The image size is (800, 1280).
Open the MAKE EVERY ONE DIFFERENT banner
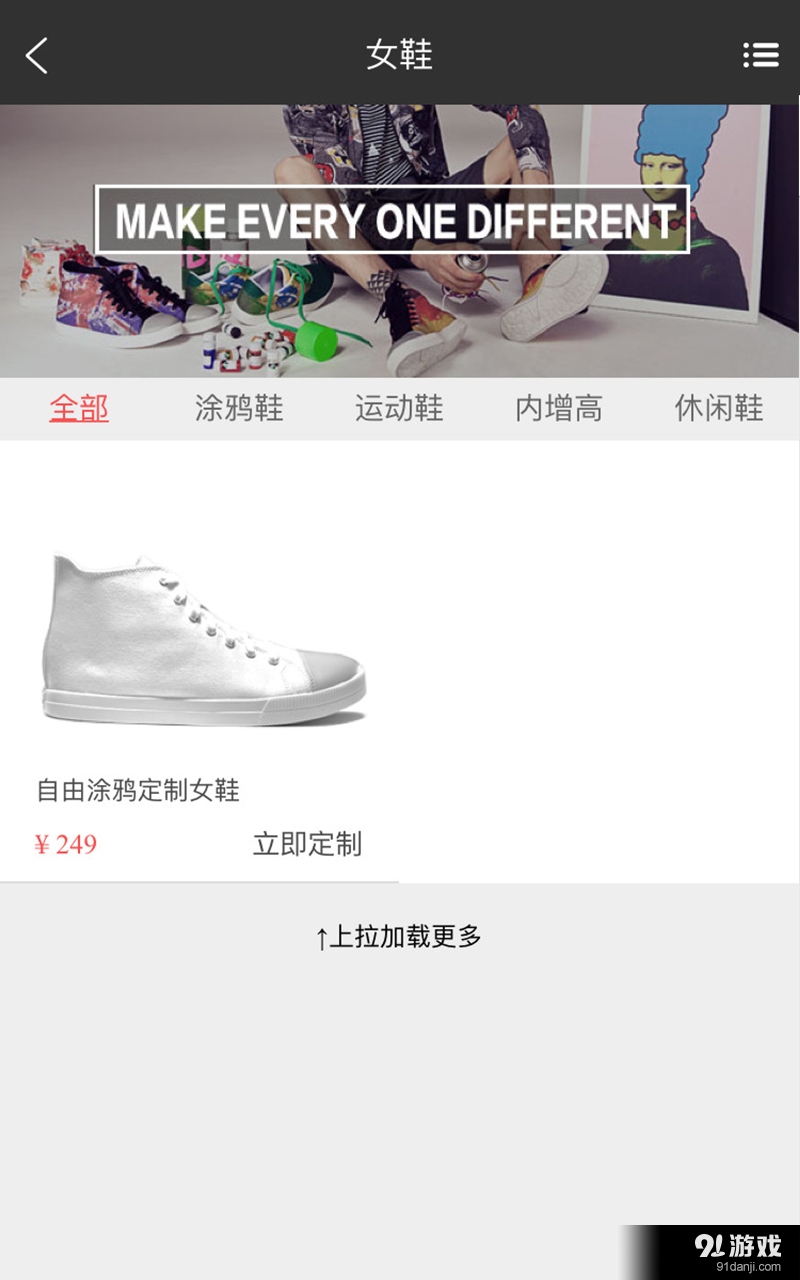pos(400,240)
